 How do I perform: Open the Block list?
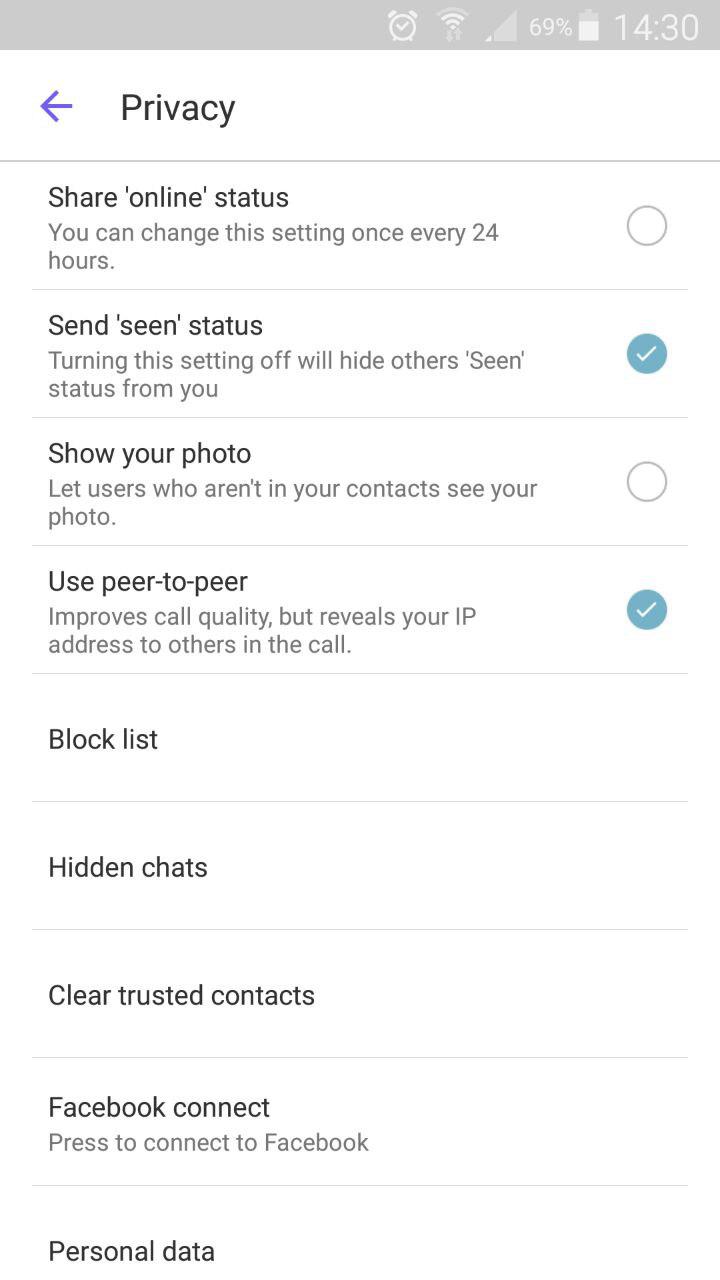[x=103, y=739]
